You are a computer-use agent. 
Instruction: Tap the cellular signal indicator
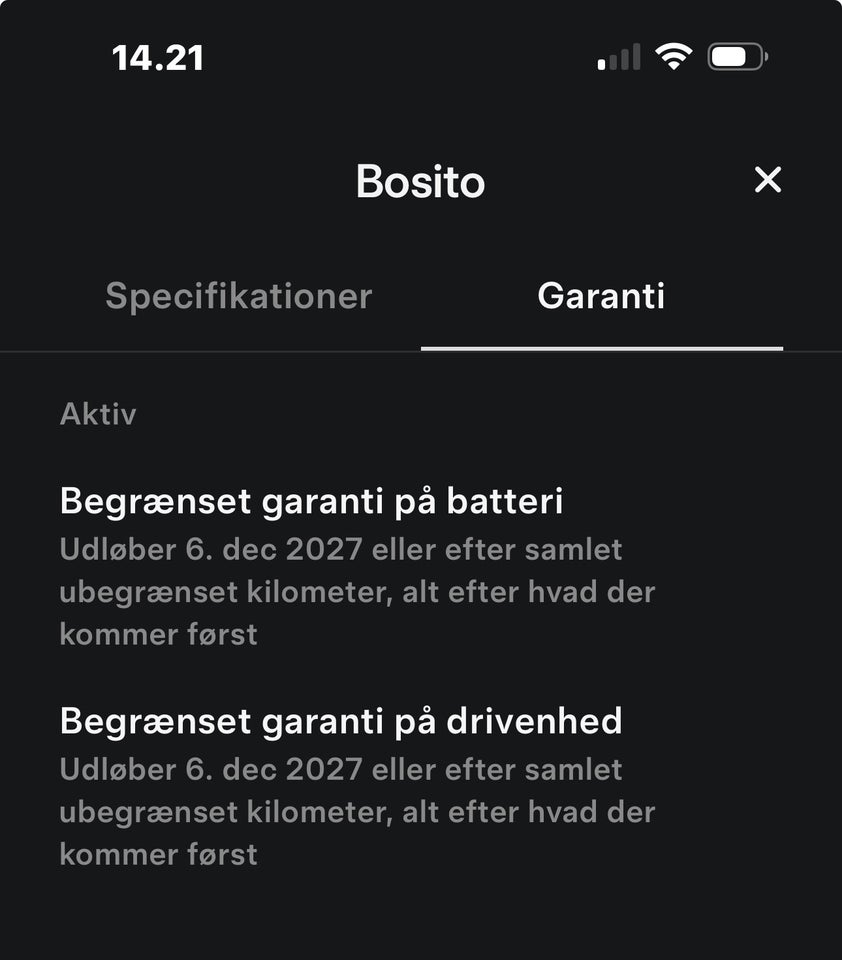pos(617,57)
